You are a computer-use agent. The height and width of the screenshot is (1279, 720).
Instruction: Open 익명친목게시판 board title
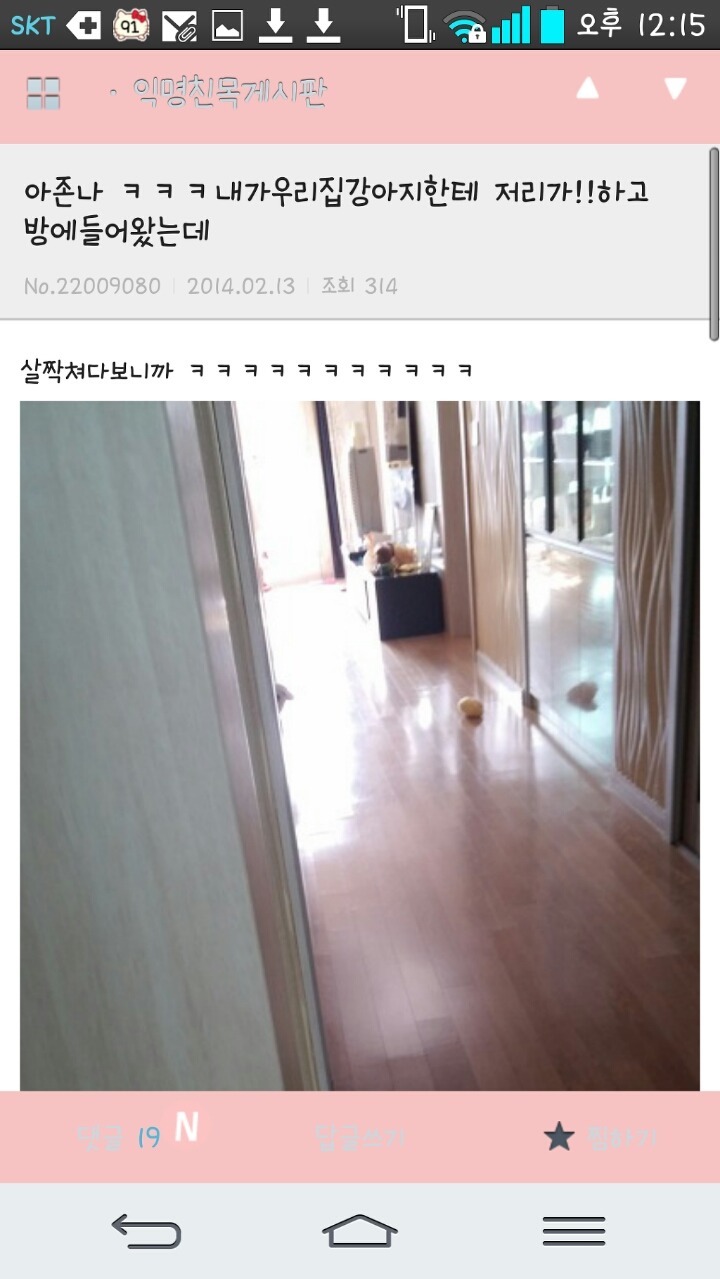(230, 93)
